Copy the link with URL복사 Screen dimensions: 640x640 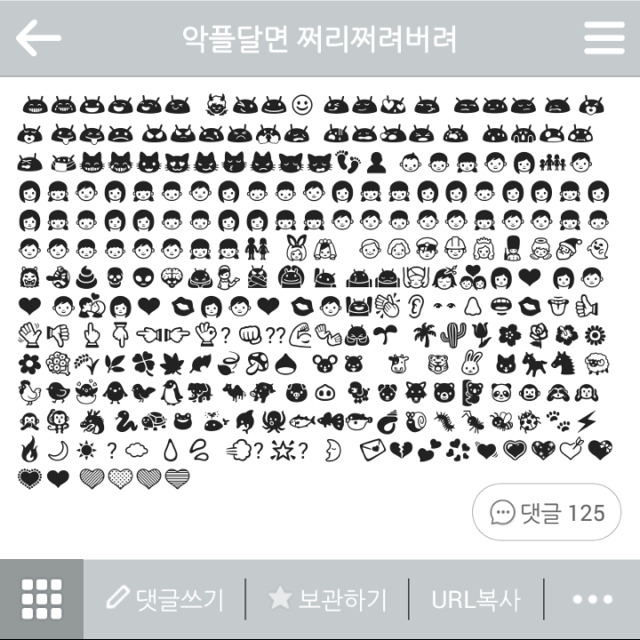tap(476, 599)
